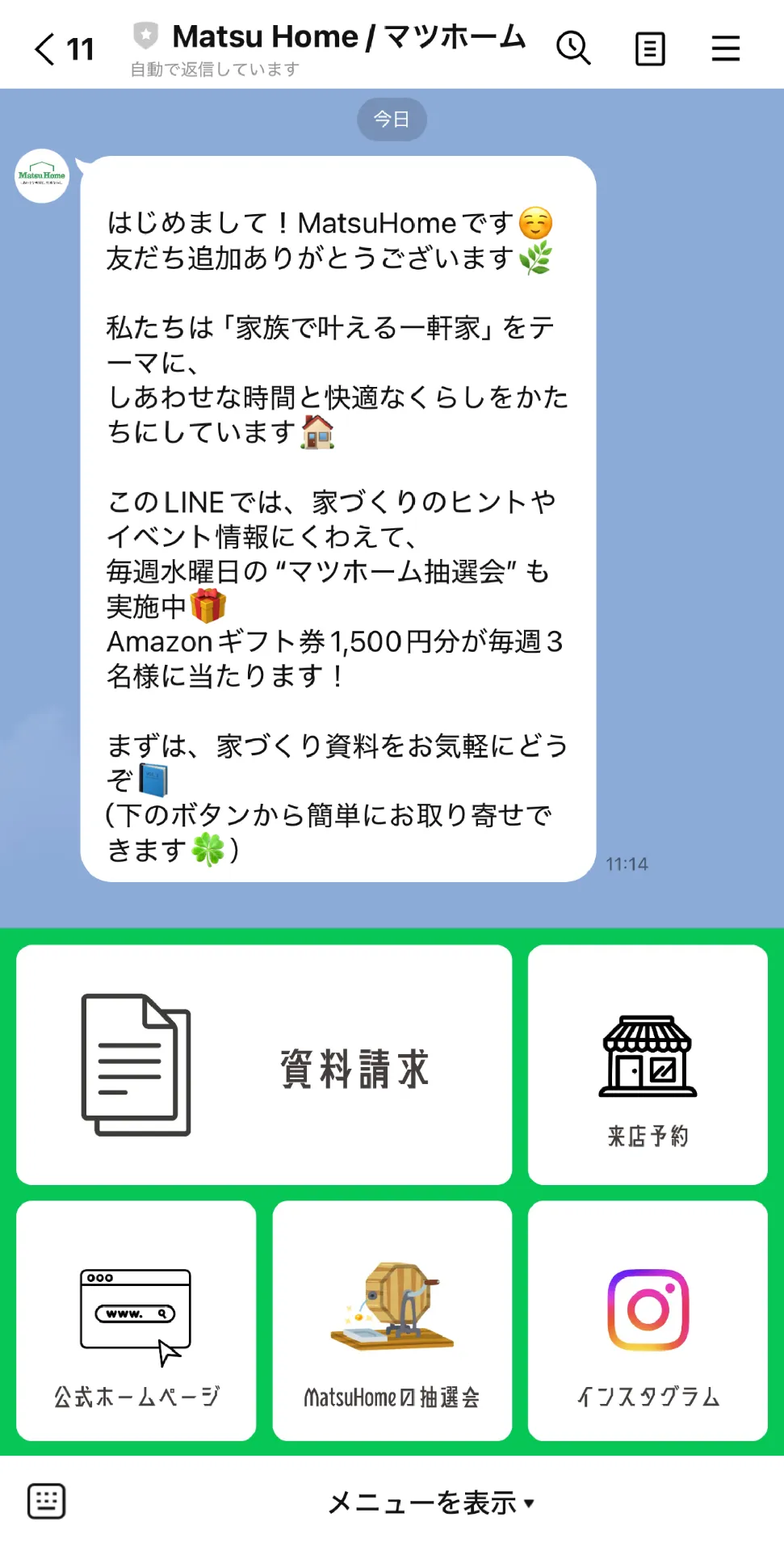
Task: Switch to the keyboard input
Action: [47, 1502]
